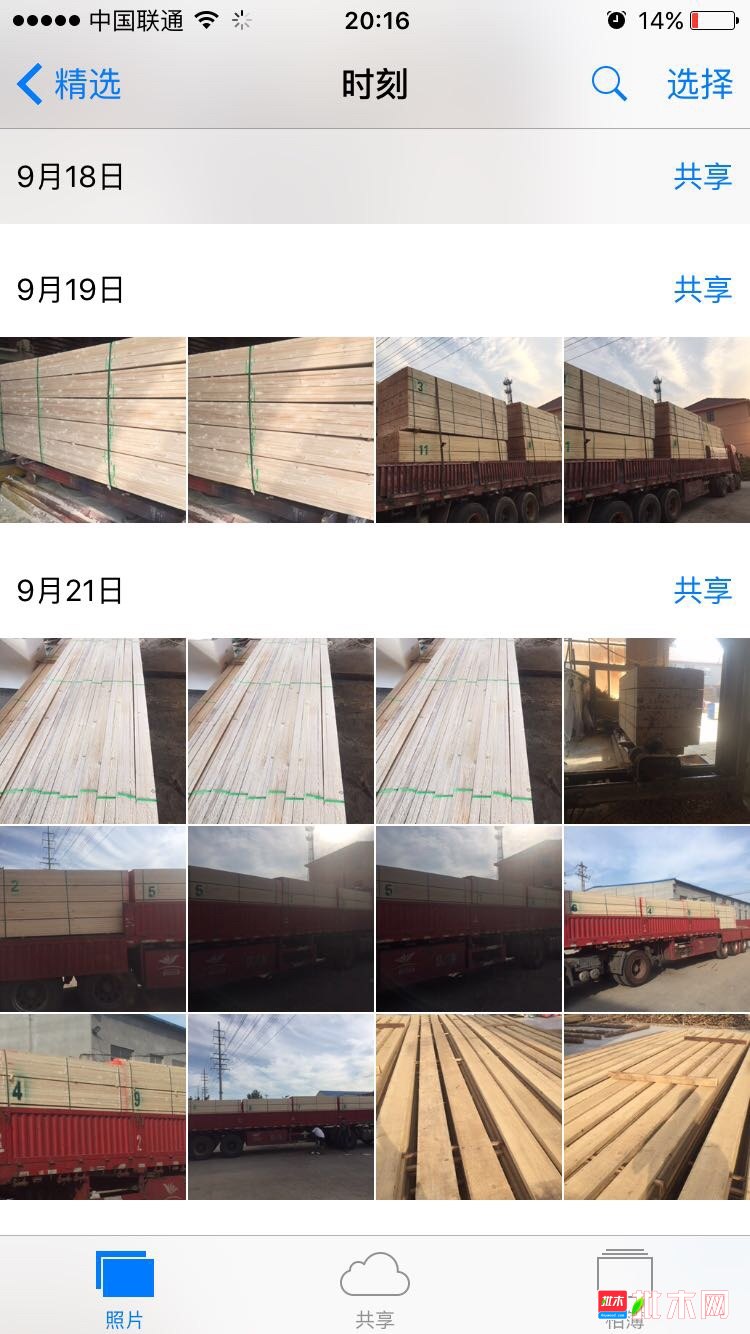The height and width of the screenshot is (1334, 750).
Task: Switch to the 相簿 tab
Action: [625, 1290]
